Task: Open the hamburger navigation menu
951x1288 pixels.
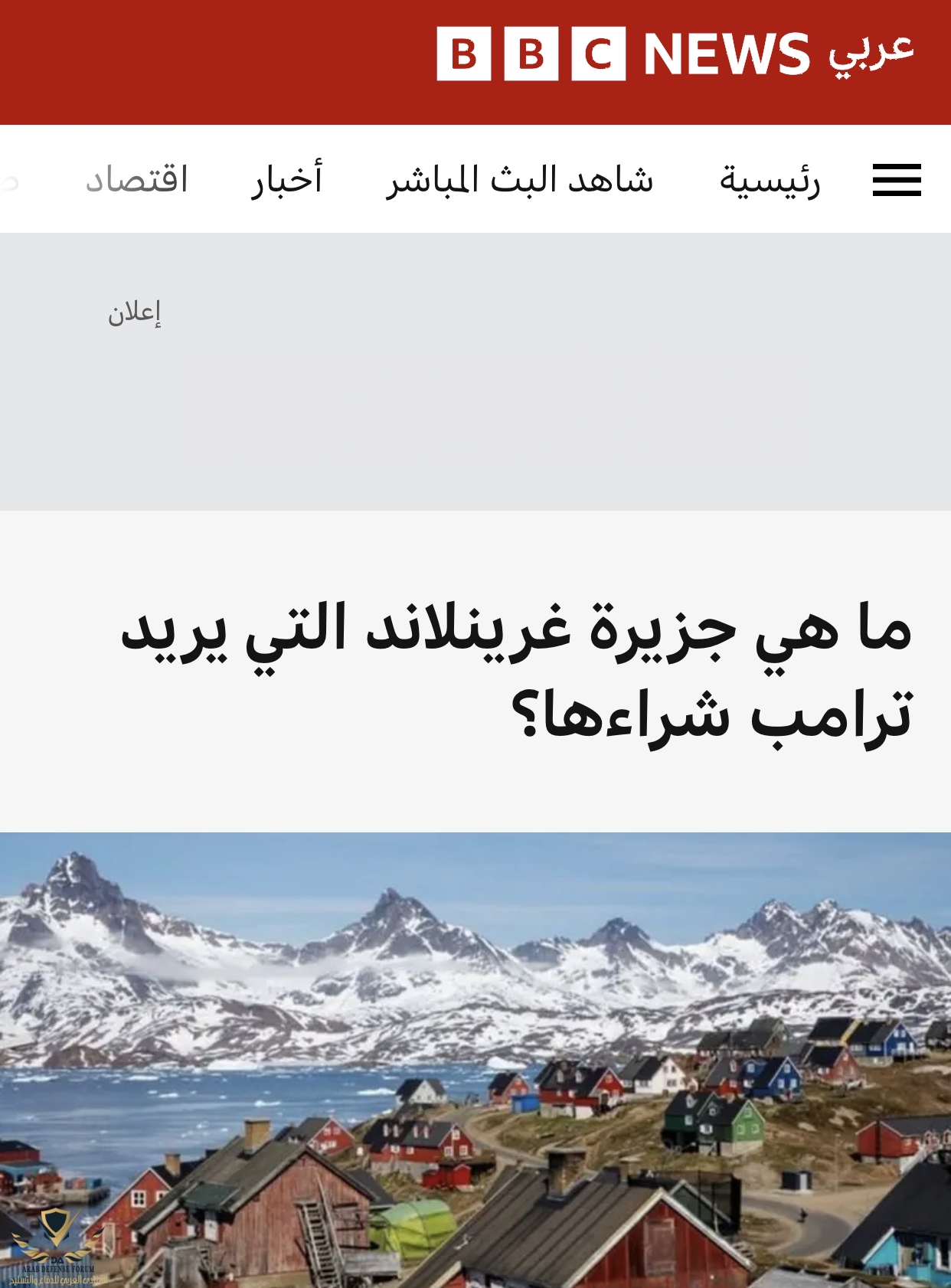Action: [x=896, y=180]
